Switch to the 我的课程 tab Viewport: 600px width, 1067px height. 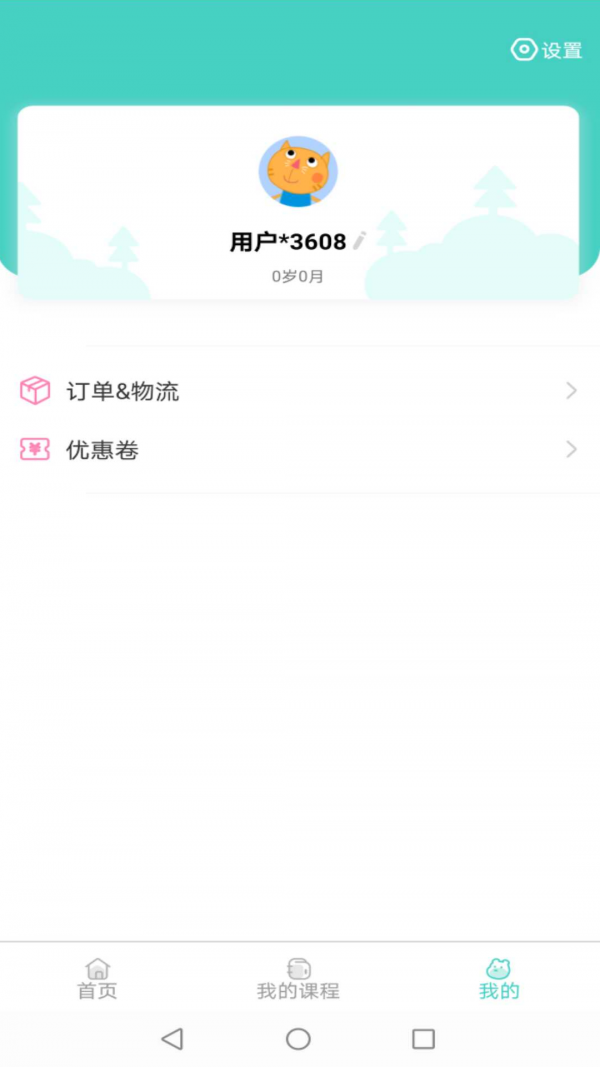[298, 979]
